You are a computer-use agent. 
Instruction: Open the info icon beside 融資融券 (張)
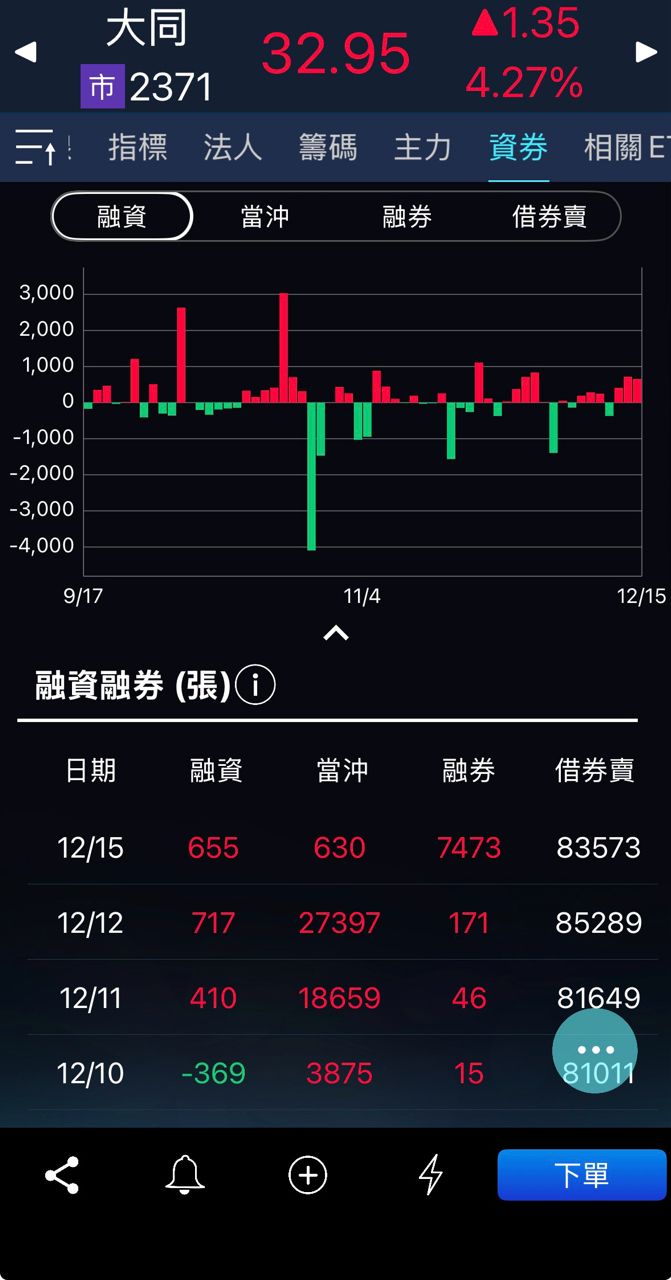tap(256, 686)
